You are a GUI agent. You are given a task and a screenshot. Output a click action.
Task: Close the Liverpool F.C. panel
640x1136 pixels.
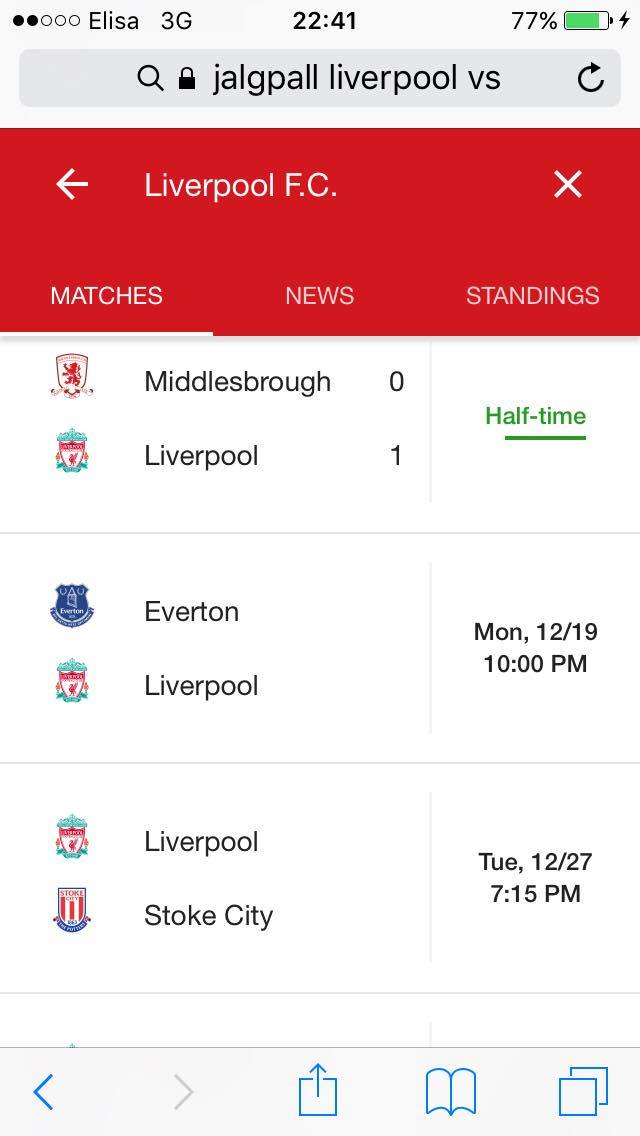[568, 185]
